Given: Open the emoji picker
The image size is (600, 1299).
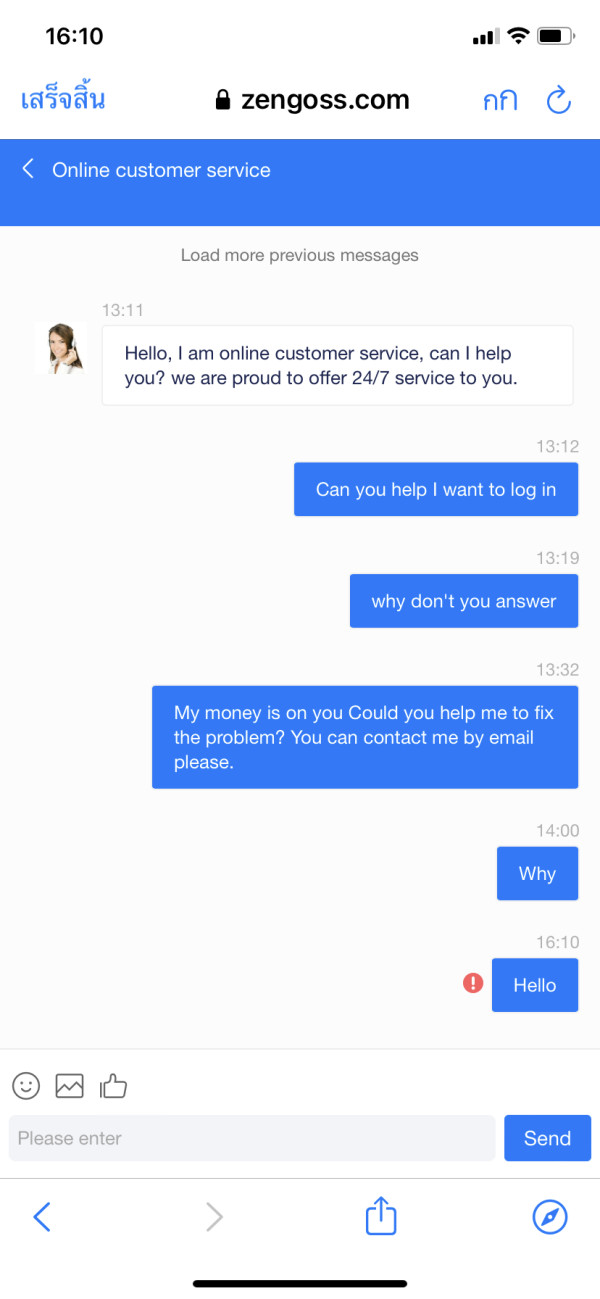Looking at the screenshot, I should (26, 1085).
